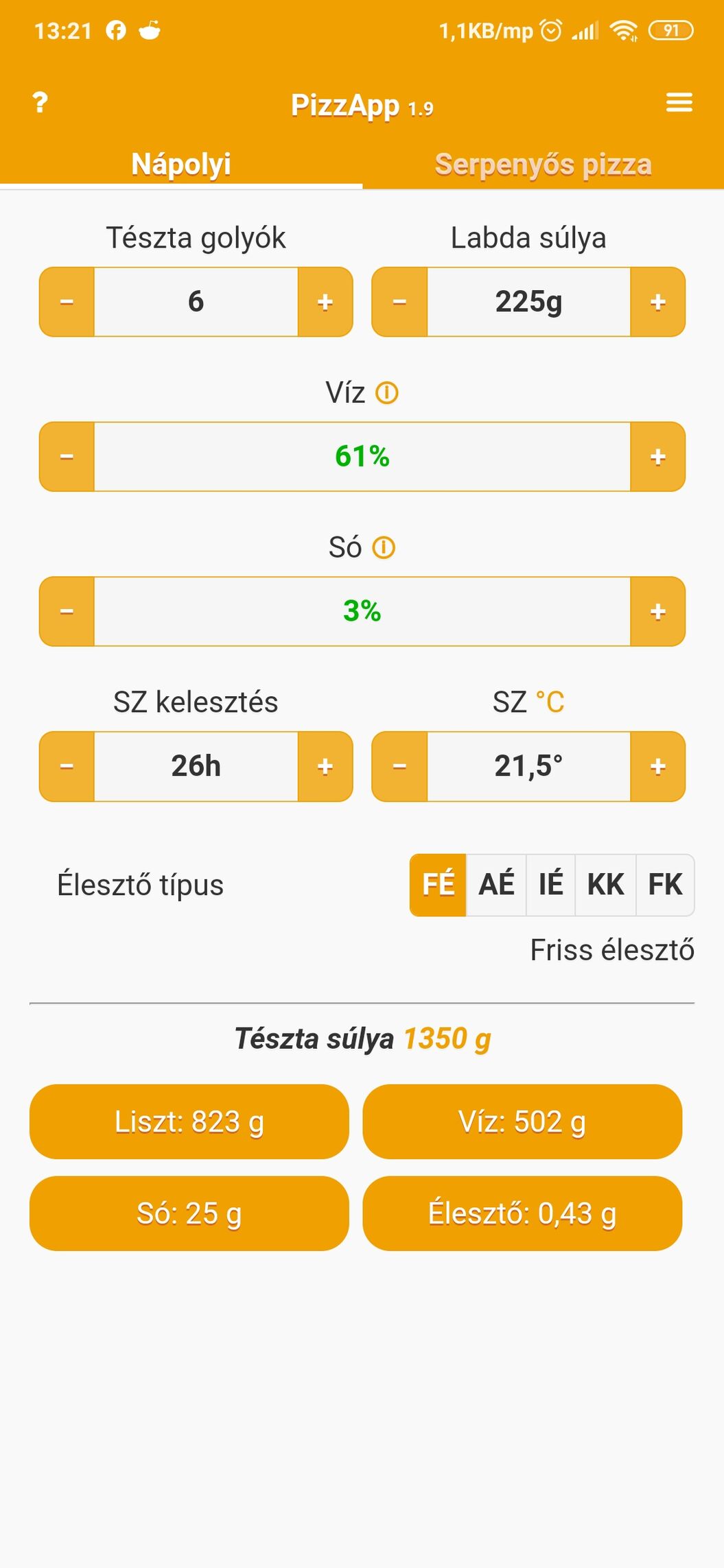
Task: Raise the Víz percentage
Action: point(657,457)
